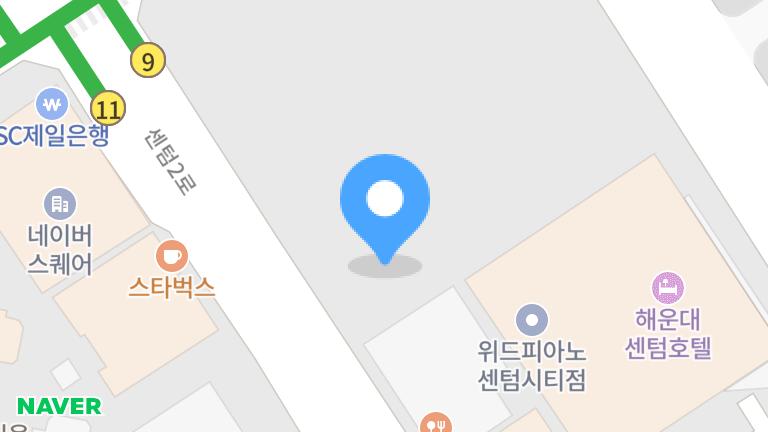Open the 스타벅스 cafe marker
Image resolution: width=768 pixels, height=432 pixels.
[172, 256]
